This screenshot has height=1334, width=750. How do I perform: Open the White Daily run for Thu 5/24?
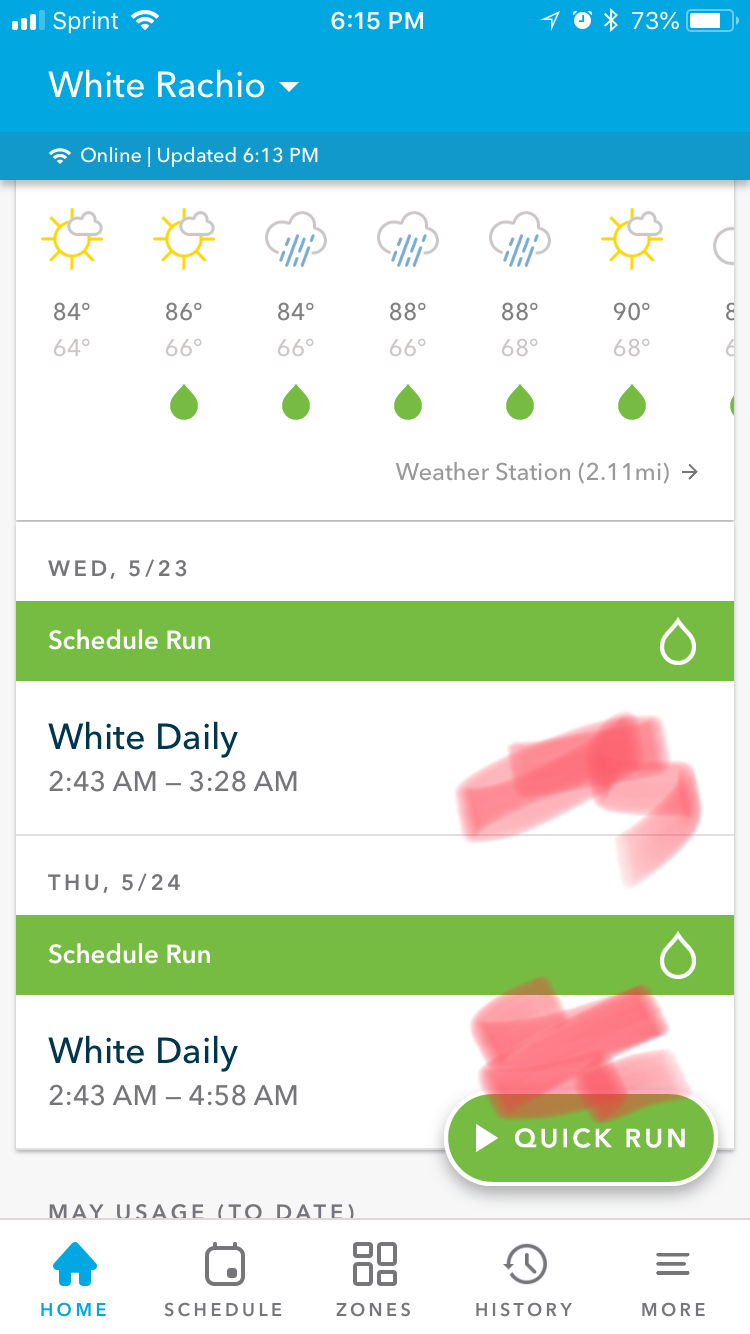pyautogui.click(x=375, y=1072)
